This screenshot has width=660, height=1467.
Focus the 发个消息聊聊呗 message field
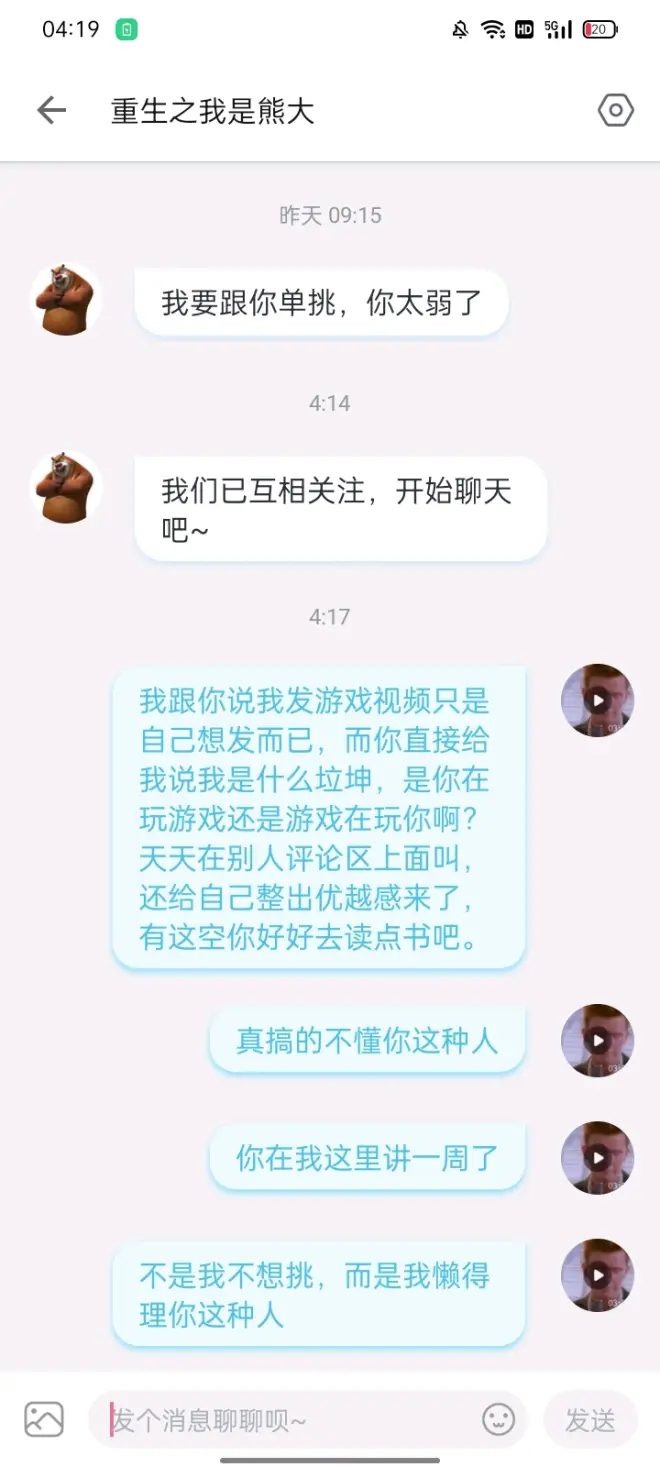point(290,1419)
